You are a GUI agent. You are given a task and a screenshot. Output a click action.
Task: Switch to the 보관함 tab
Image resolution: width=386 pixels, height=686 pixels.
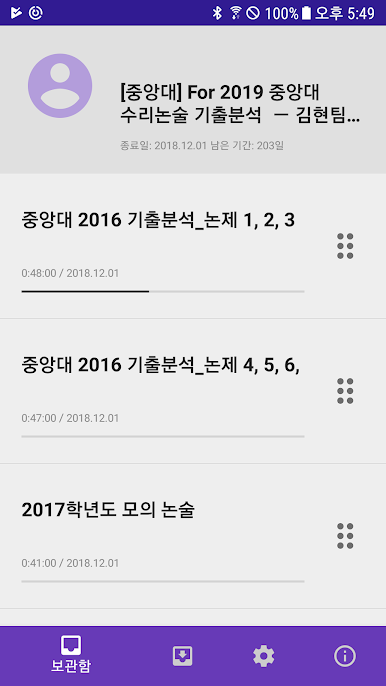71,655
